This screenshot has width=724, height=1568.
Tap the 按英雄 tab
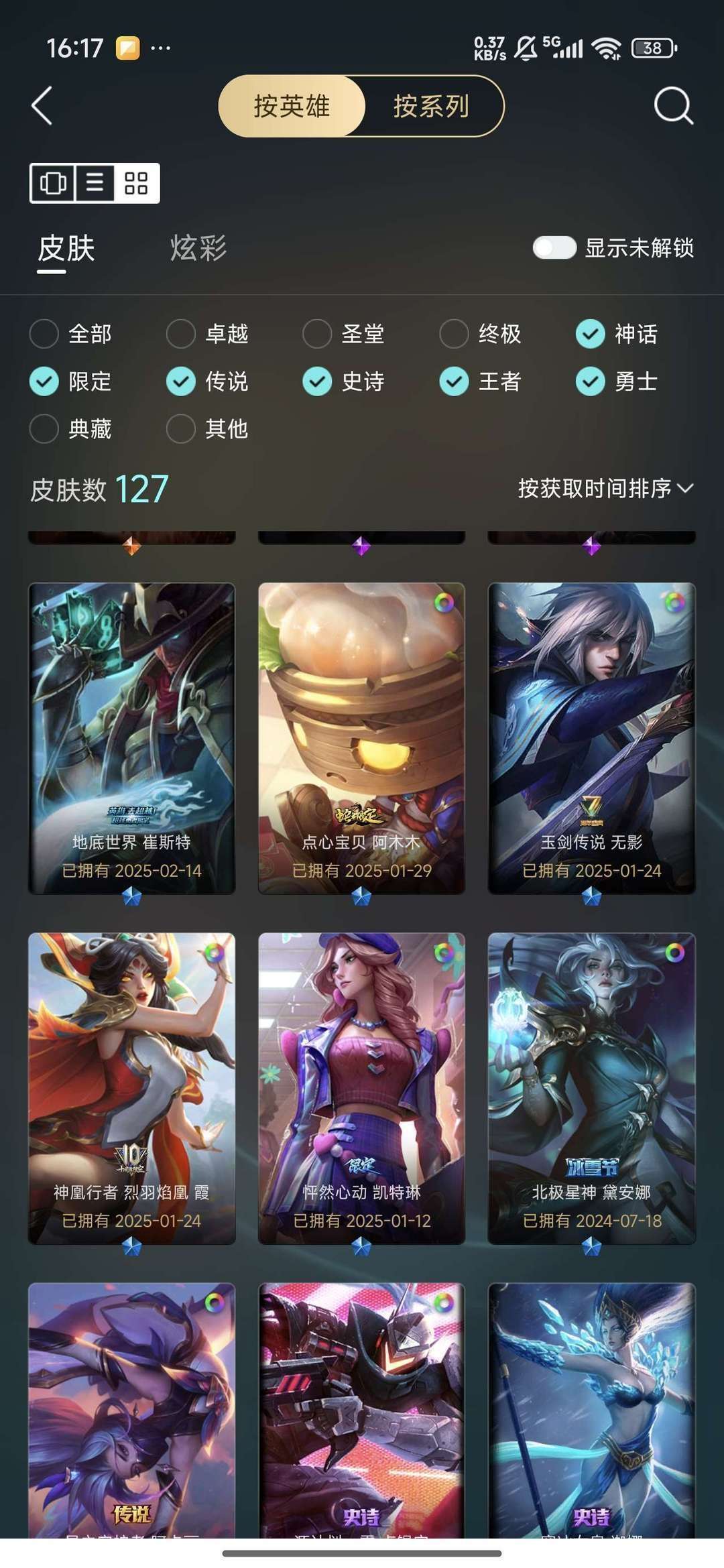pos(291,106)
